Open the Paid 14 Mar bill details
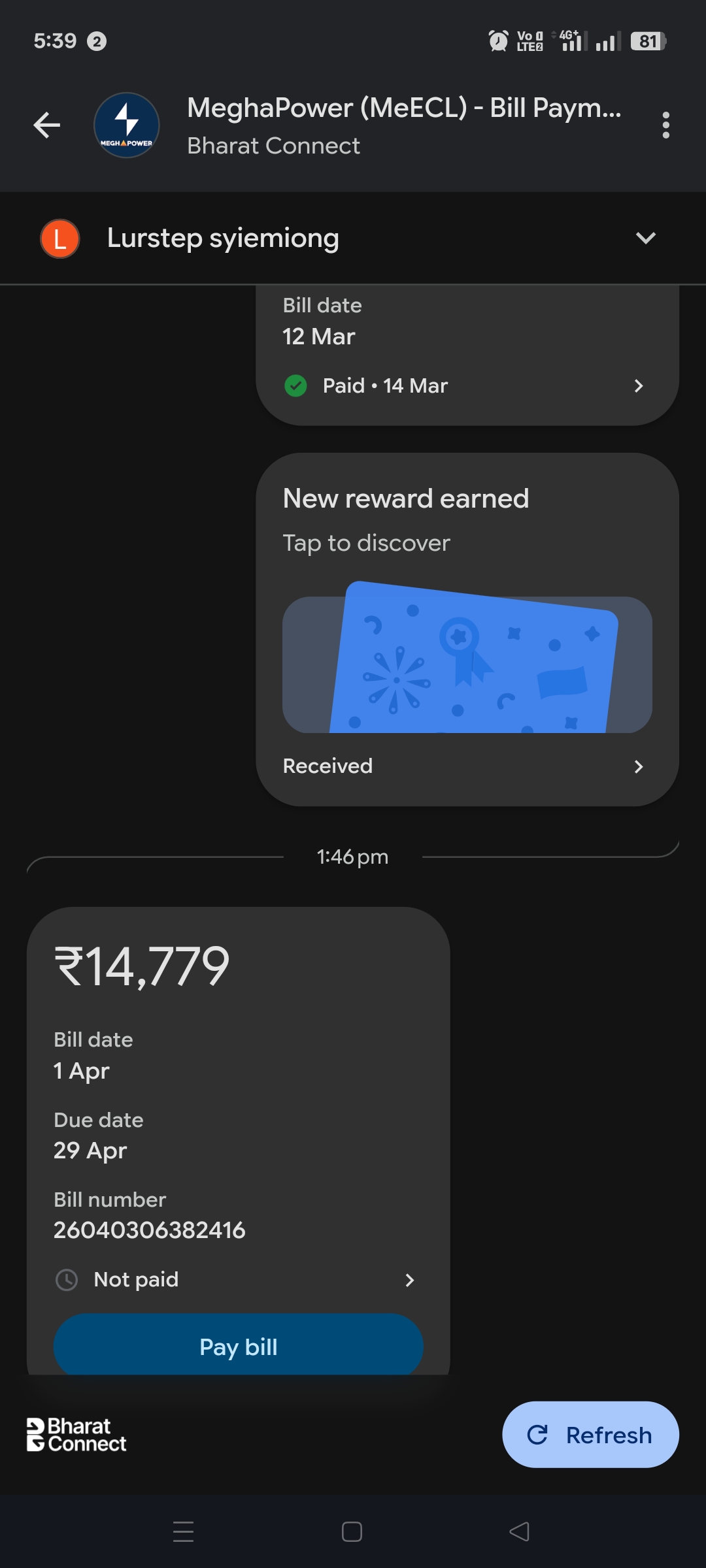Screen dimensions: 706x1568 pyautogui.click(x=467, y=386)
